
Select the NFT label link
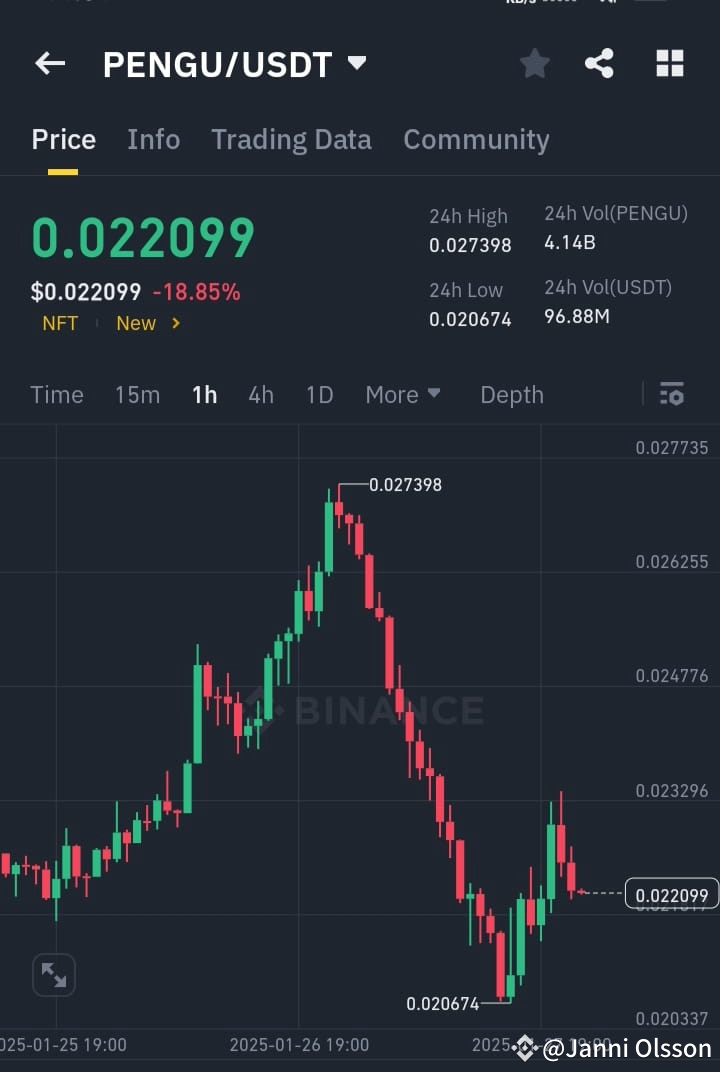coord(59,323)
